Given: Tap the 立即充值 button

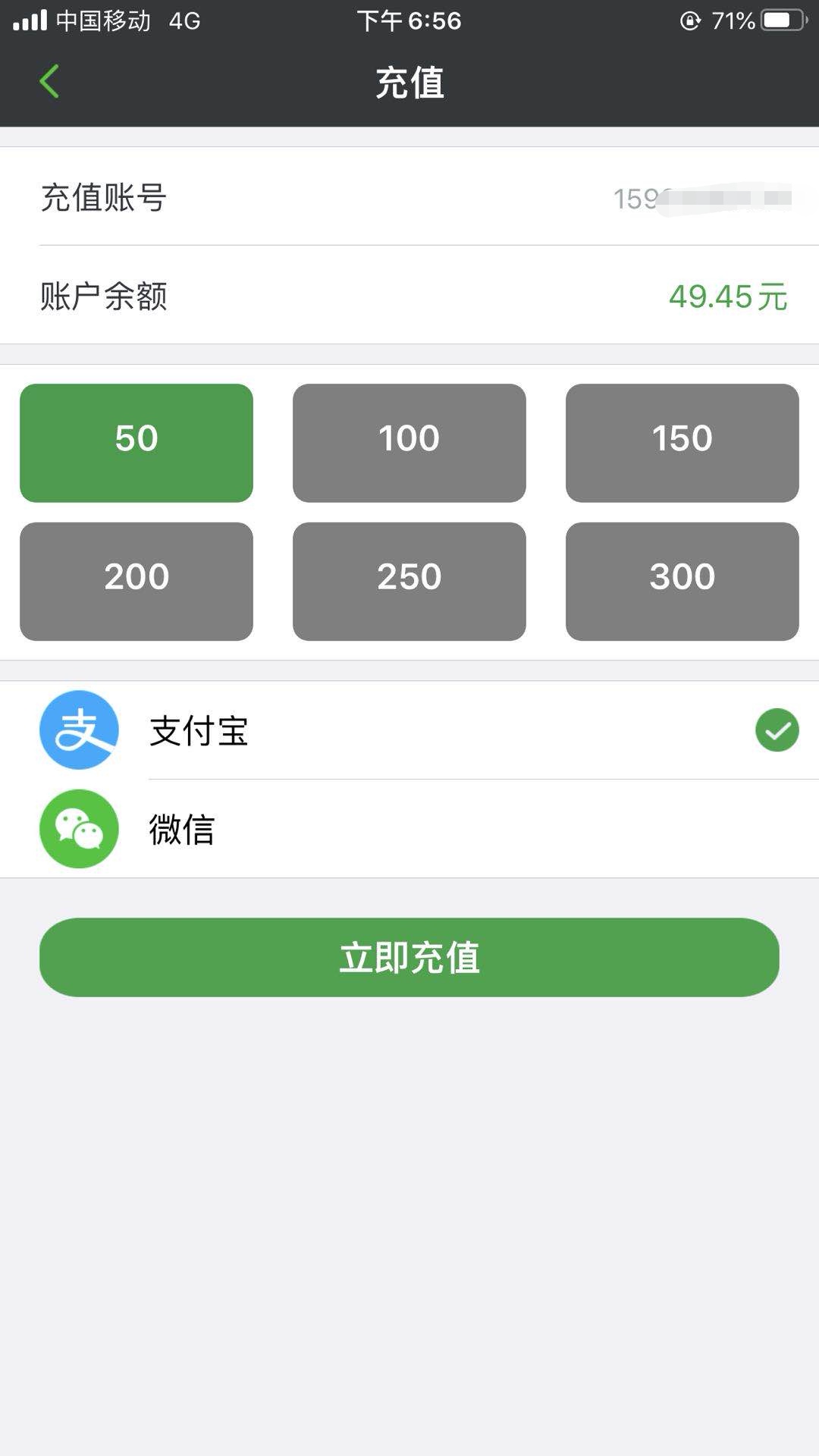Looking at the screenshot, I should (x=409, y=957).
